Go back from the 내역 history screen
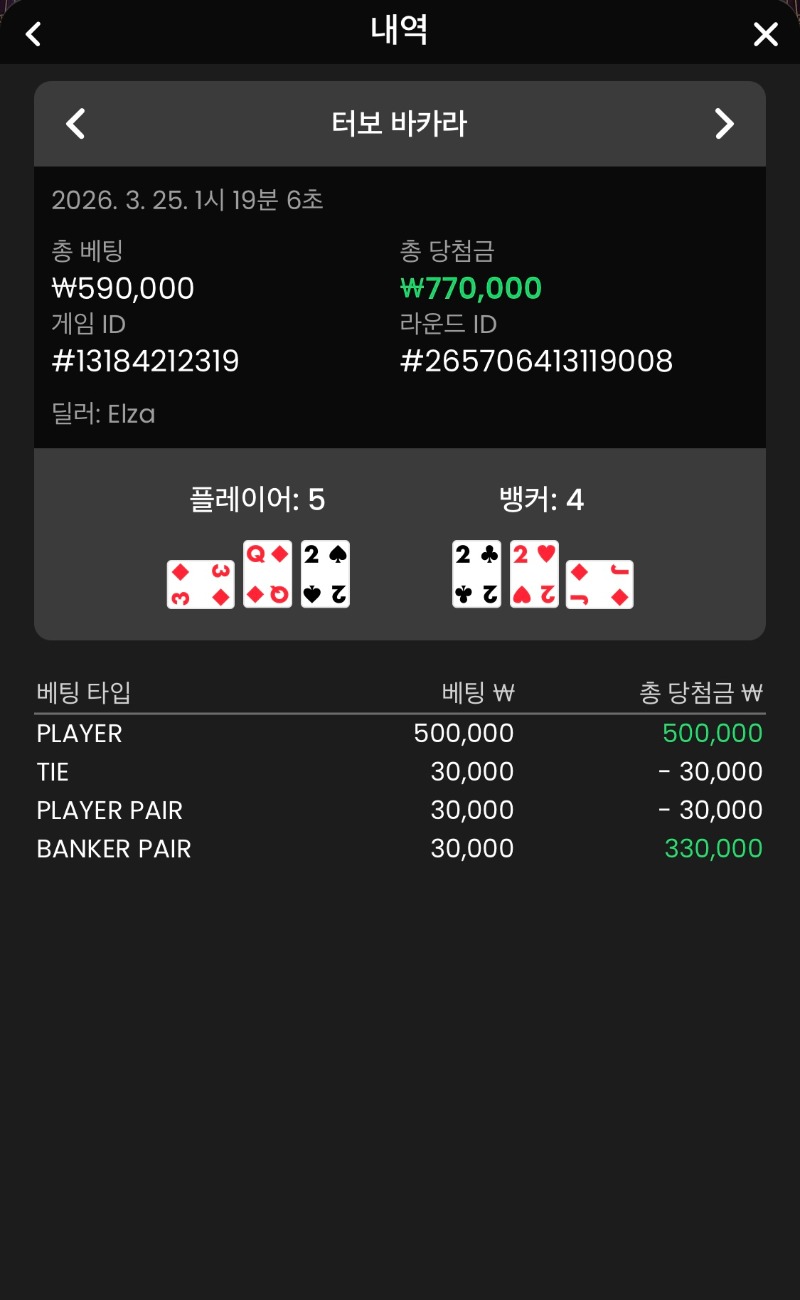This screenshot has height=1300, width=800. [33, 34]
